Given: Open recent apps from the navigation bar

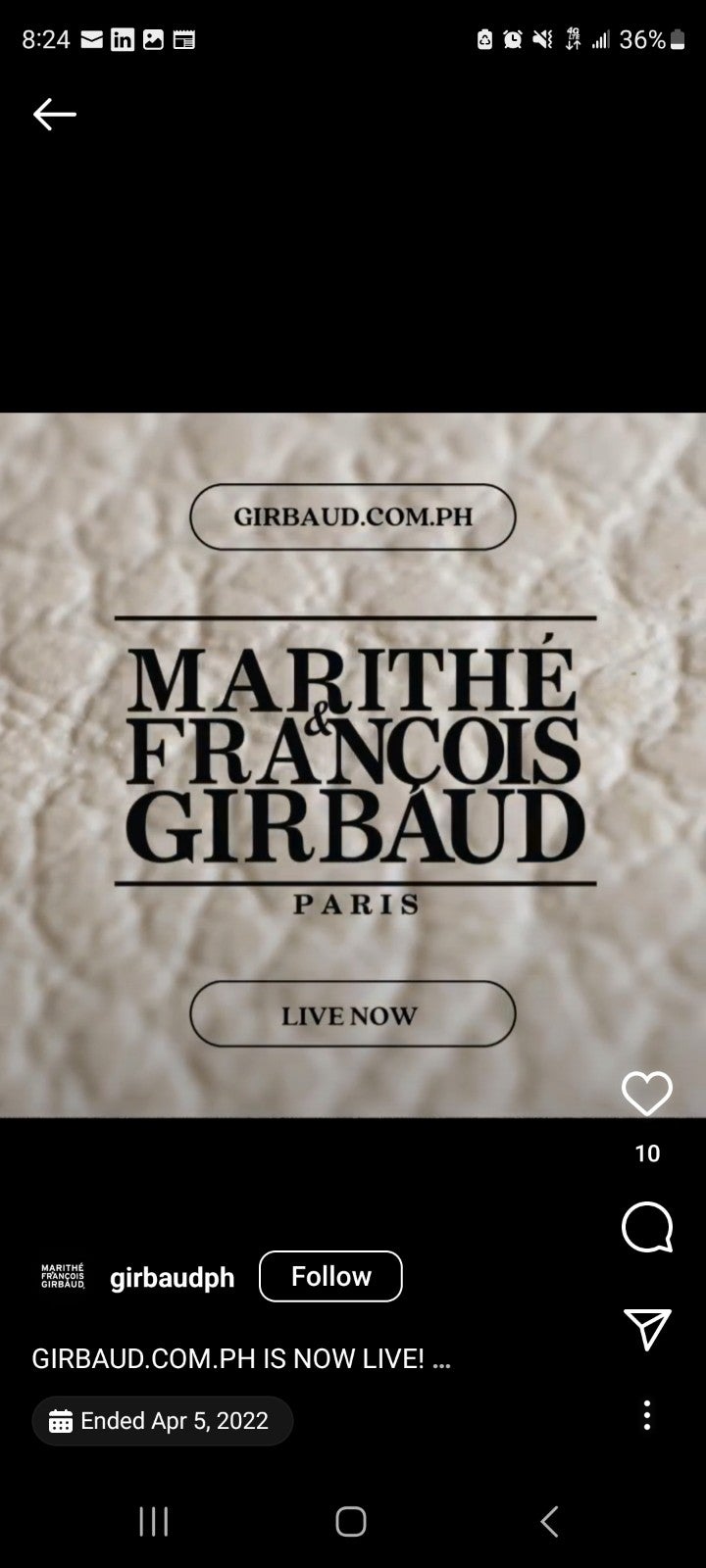Looking at the screenshot, I should 154,1521.
